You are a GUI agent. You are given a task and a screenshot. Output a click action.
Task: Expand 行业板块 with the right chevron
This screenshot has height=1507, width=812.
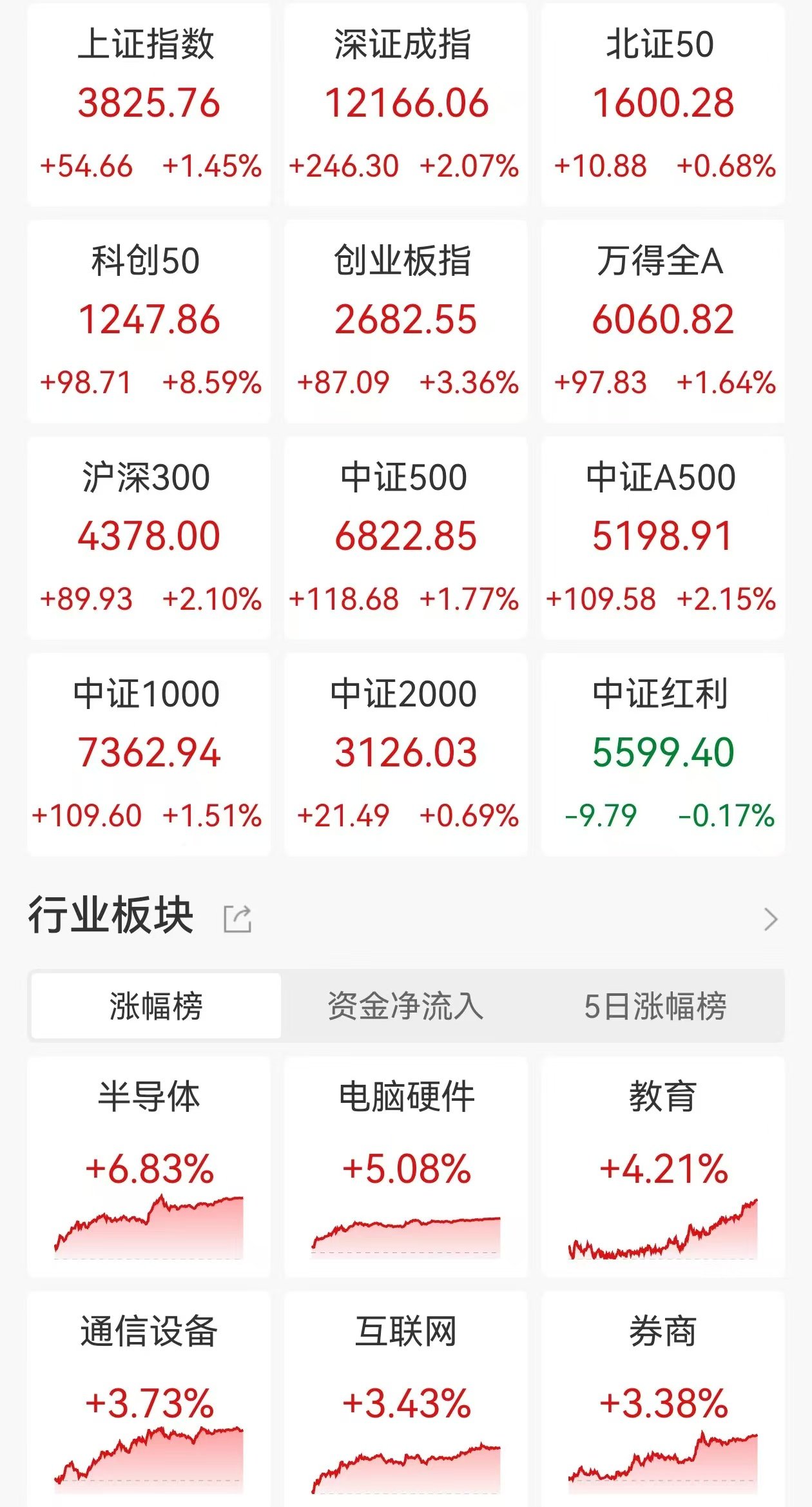(x=771, y=919)
